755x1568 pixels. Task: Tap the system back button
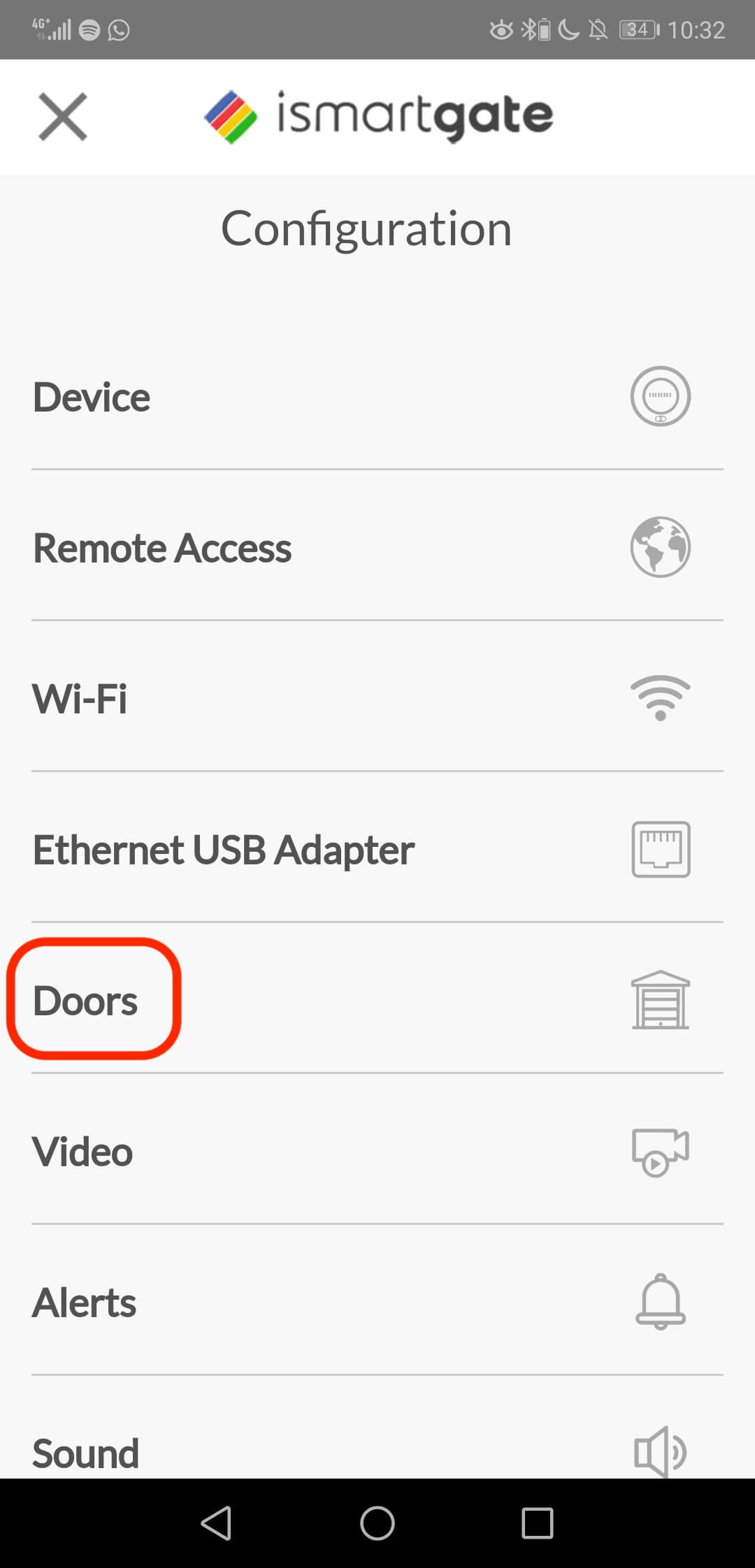(x=216, y=1523)
